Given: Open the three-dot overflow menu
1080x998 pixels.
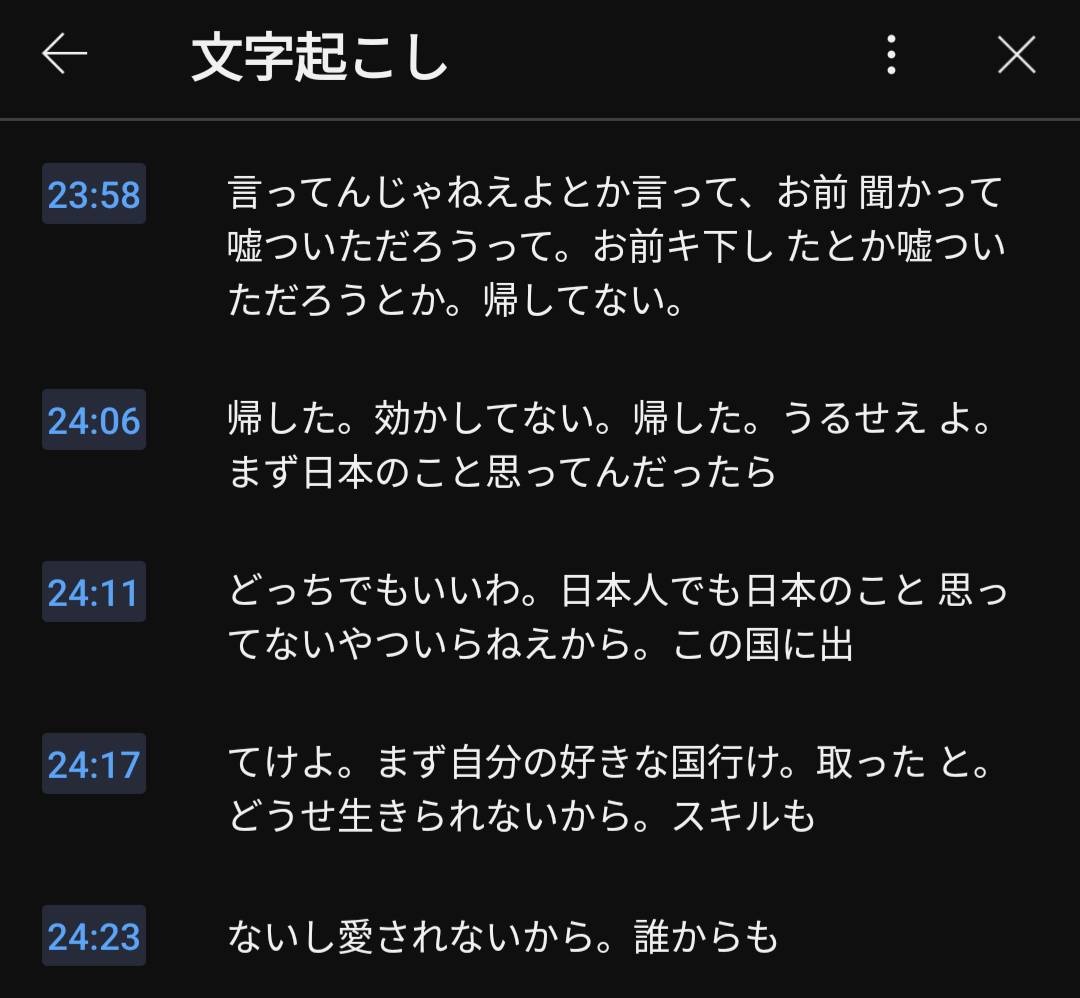Looking at the screenshot, I should coord(891,55).
